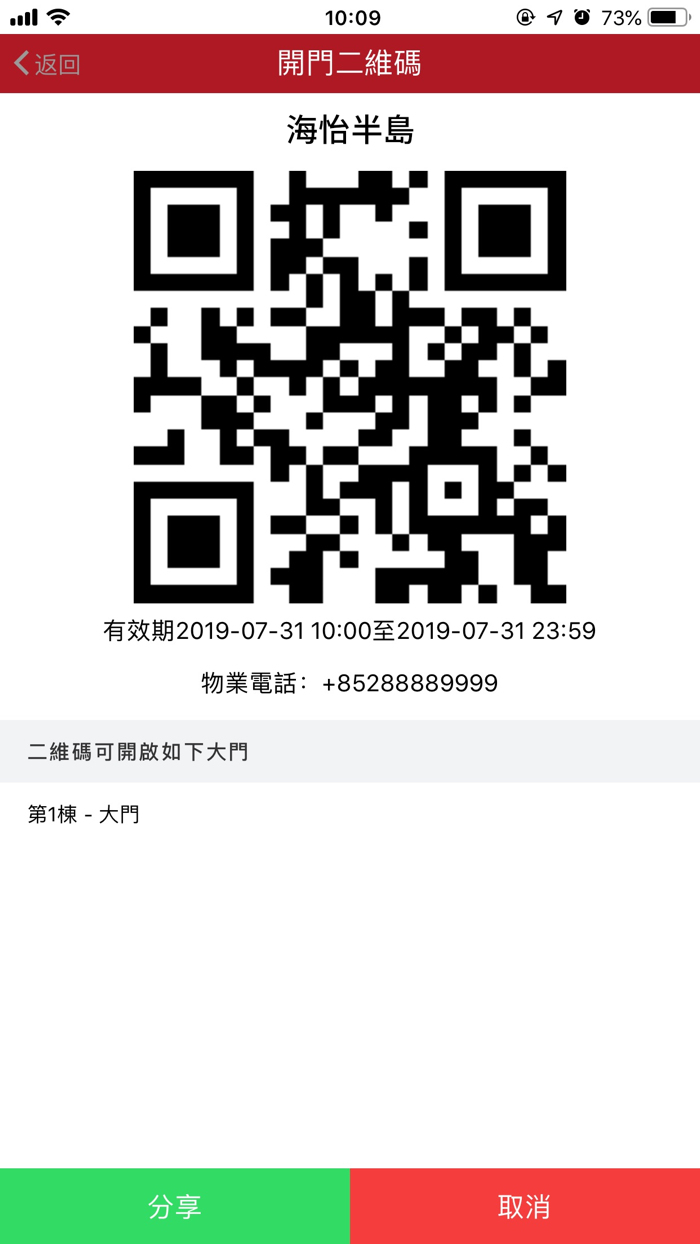Share the door QR code via 分享
700x1244 pixels.
[175, 1206]
